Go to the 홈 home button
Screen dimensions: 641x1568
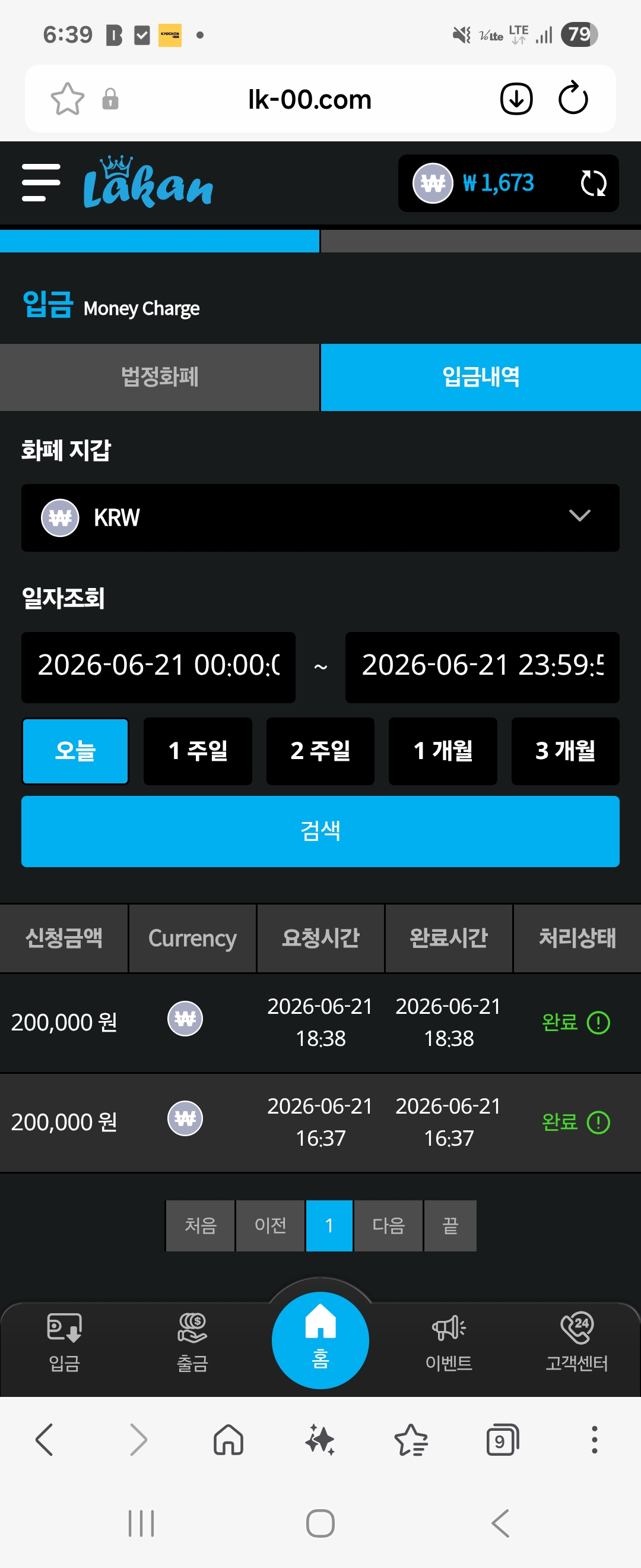pyautogui.click(x=320, y=1340)
